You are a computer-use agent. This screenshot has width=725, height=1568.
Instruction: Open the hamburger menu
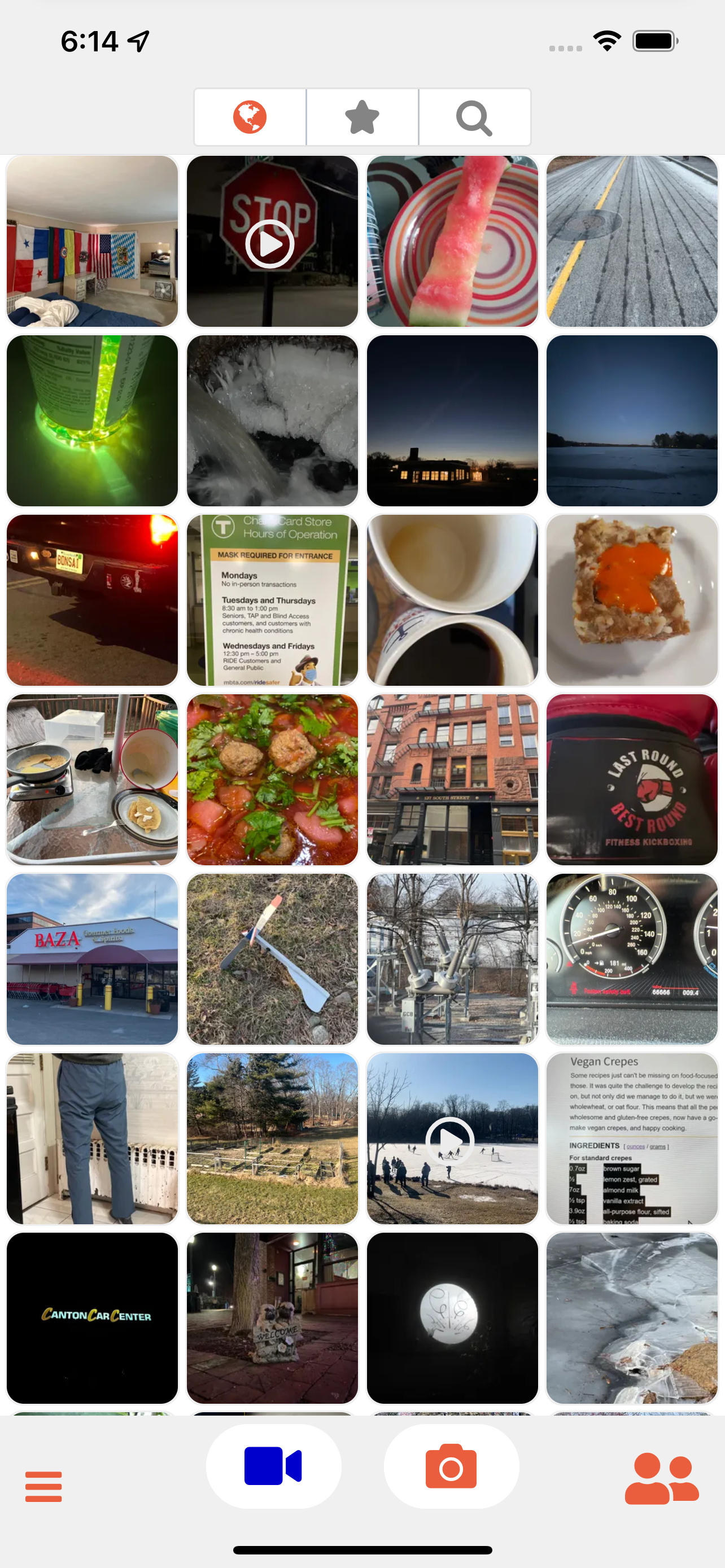[43, 1486]
